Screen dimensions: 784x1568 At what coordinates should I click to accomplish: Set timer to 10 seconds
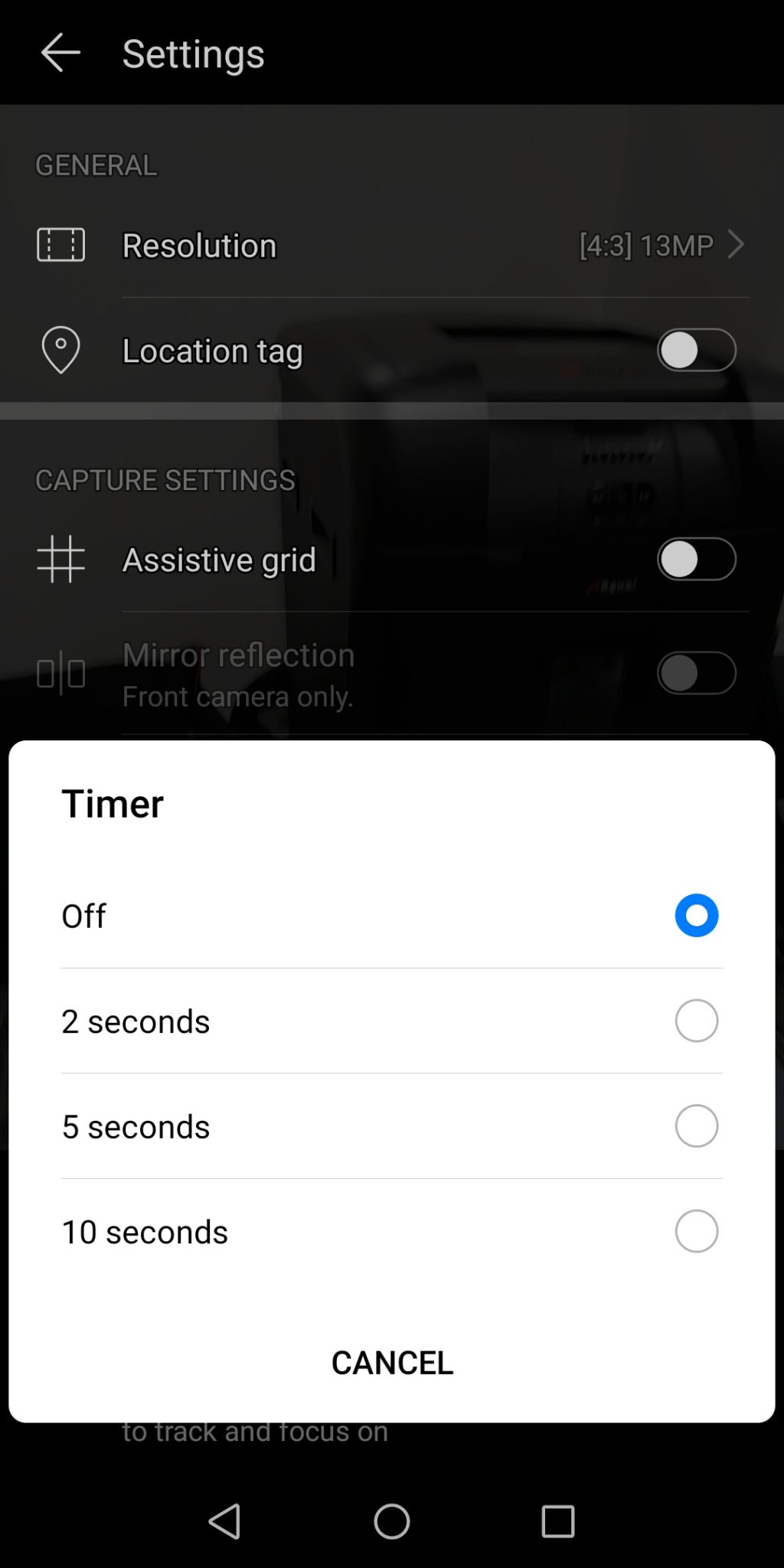[x=392, y=1231]
